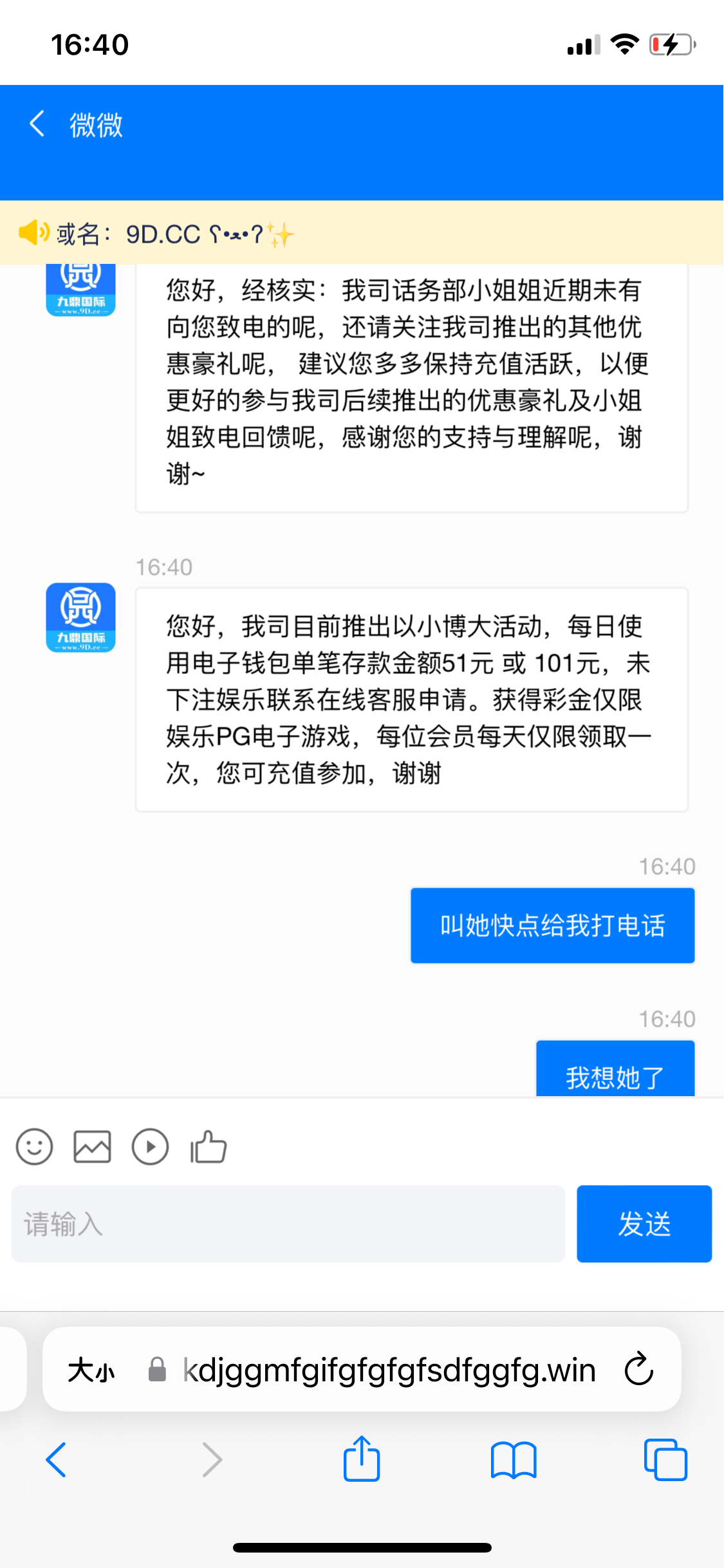Attach an image to the chat
The image size is (724, 1568).
tap(92, 1146)
